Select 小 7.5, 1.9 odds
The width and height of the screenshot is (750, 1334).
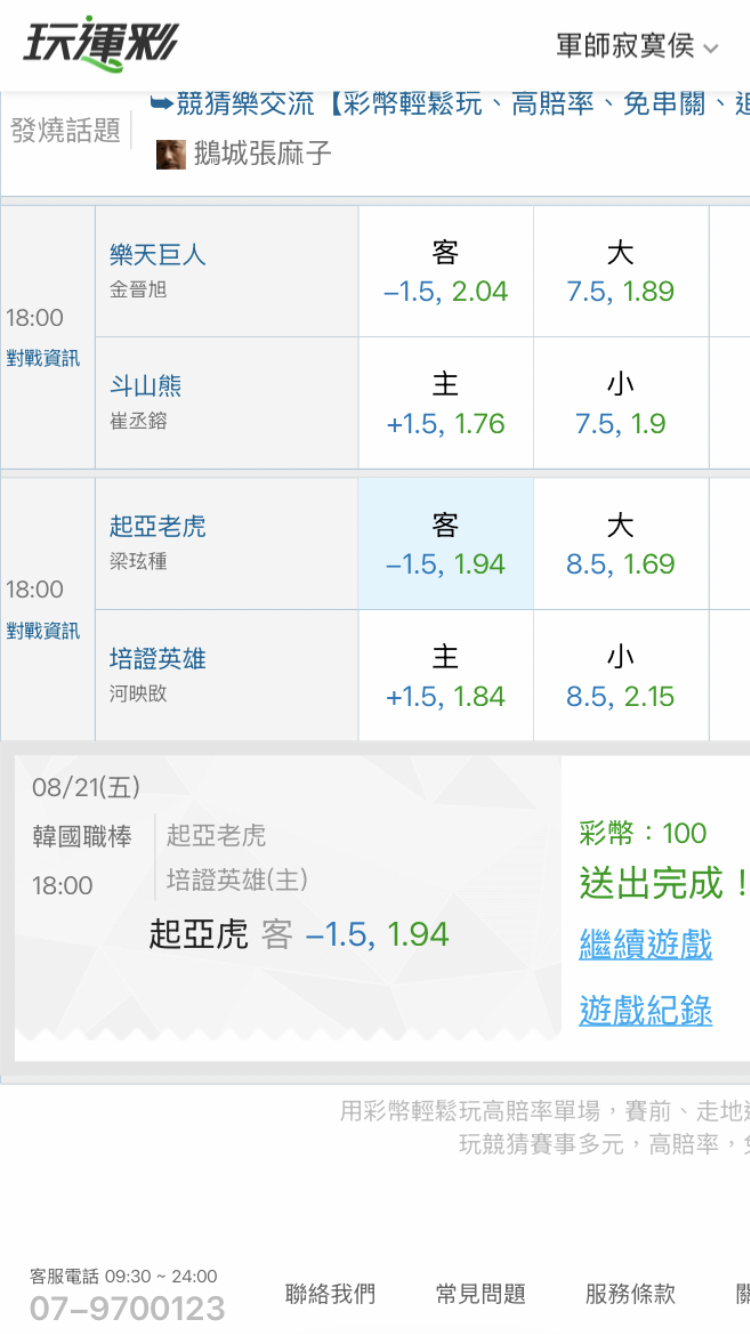pos(621,403)
